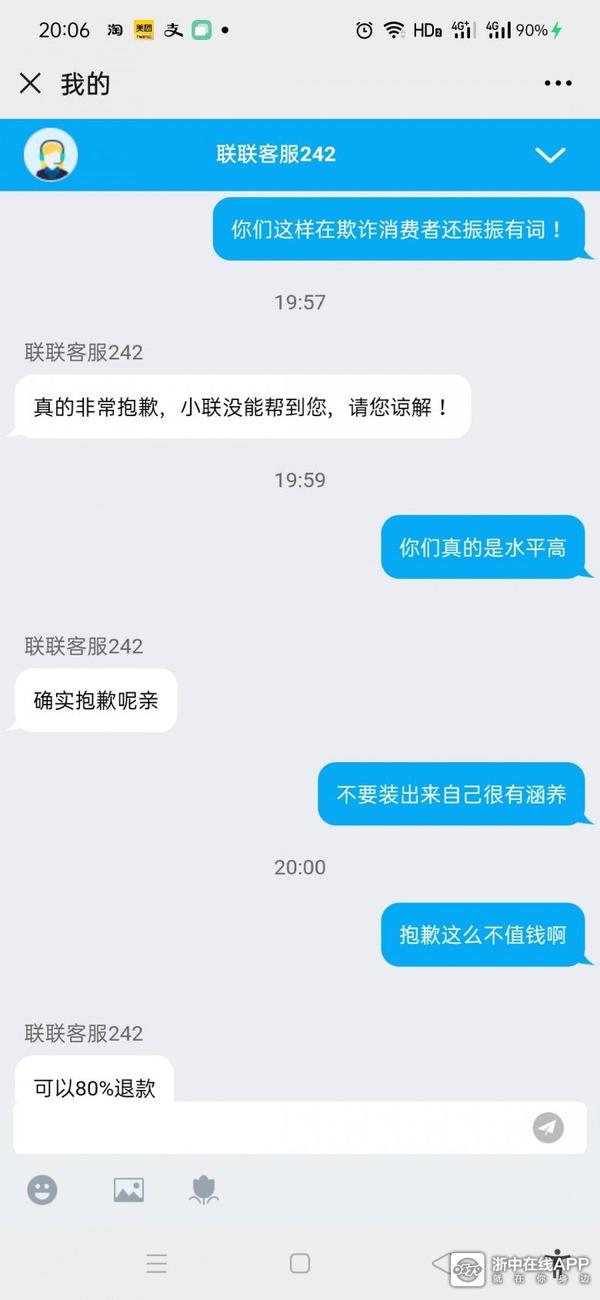Focus the message input field
Image resolution: width=600 pixels, height=1300 pixels.
(270, 1128)
